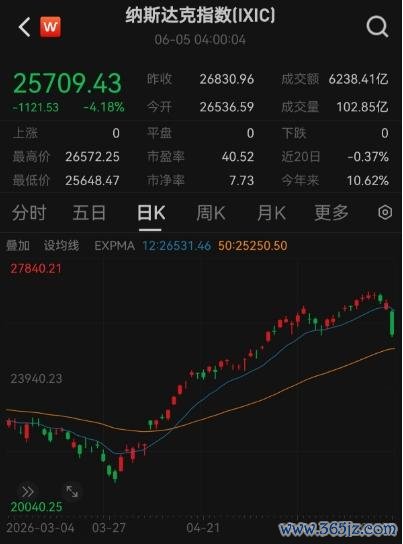This screenshot has height=544, width=403.
Task: Select the 日K chart tab
Action: click(x=151, y=212)
